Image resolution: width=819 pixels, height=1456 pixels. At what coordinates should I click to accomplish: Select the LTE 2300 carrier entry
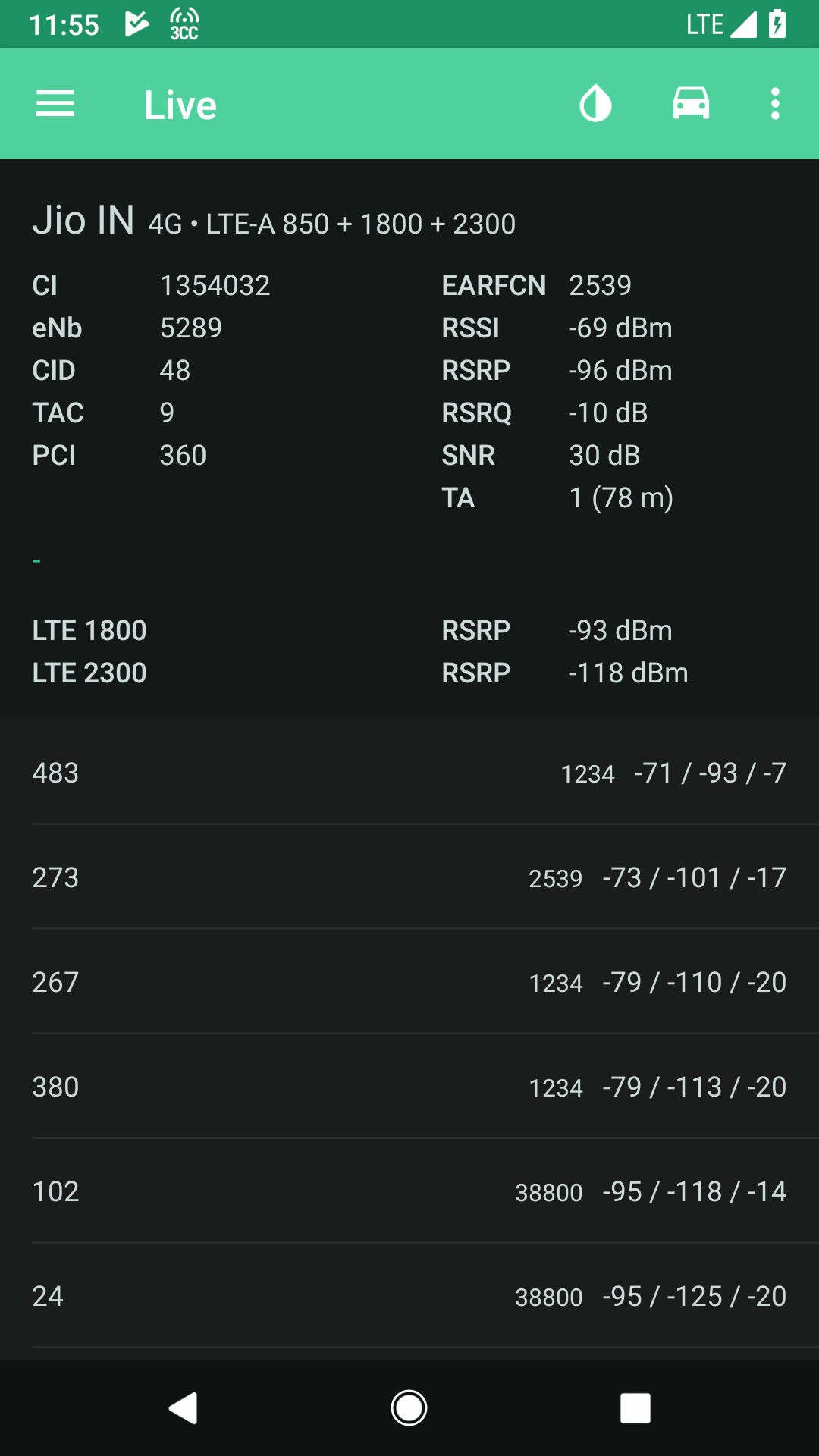point(89,673)
